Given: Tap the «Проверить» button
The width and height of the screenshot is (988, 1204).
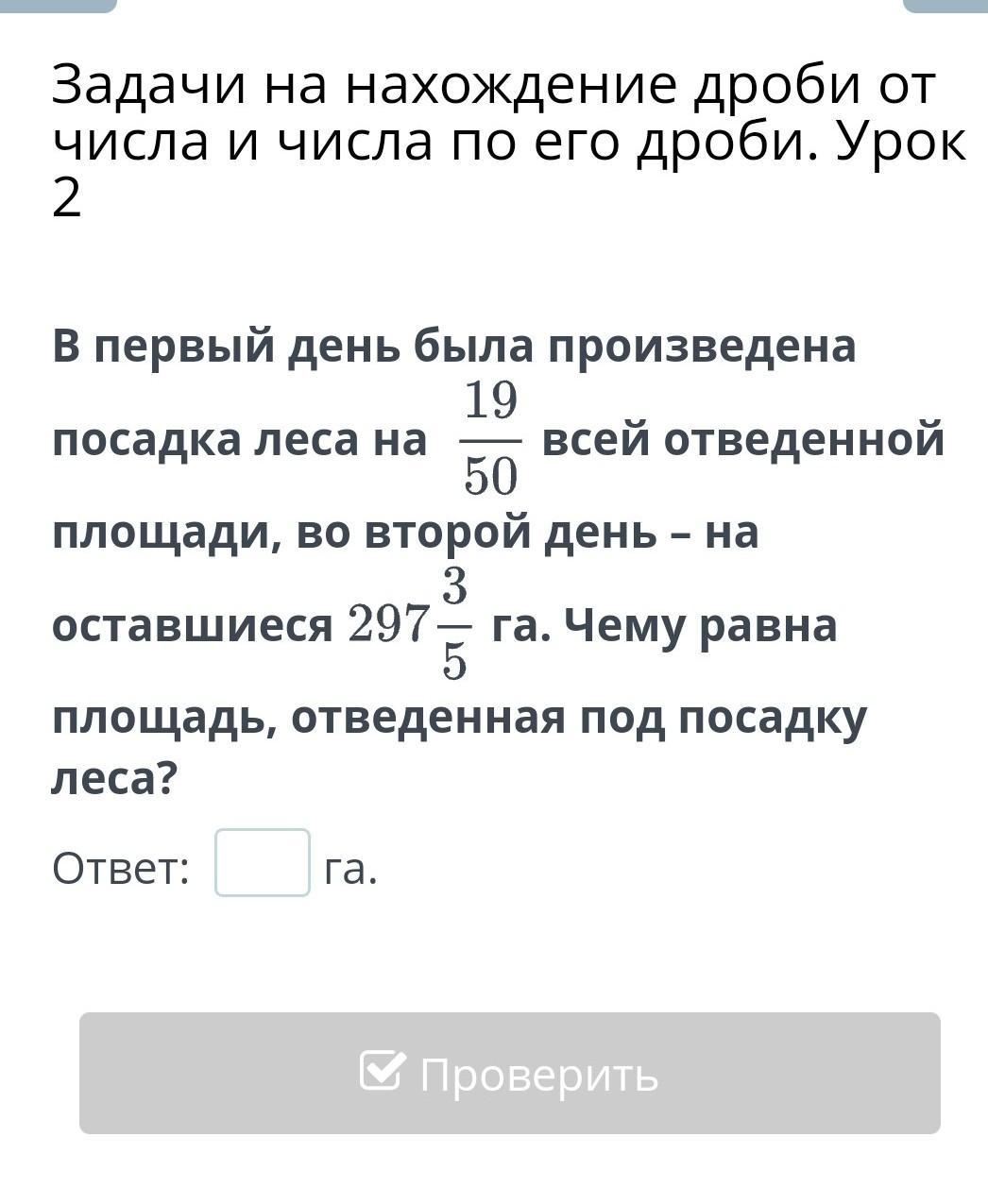Looking at the screenshot, I should 509,1073.
